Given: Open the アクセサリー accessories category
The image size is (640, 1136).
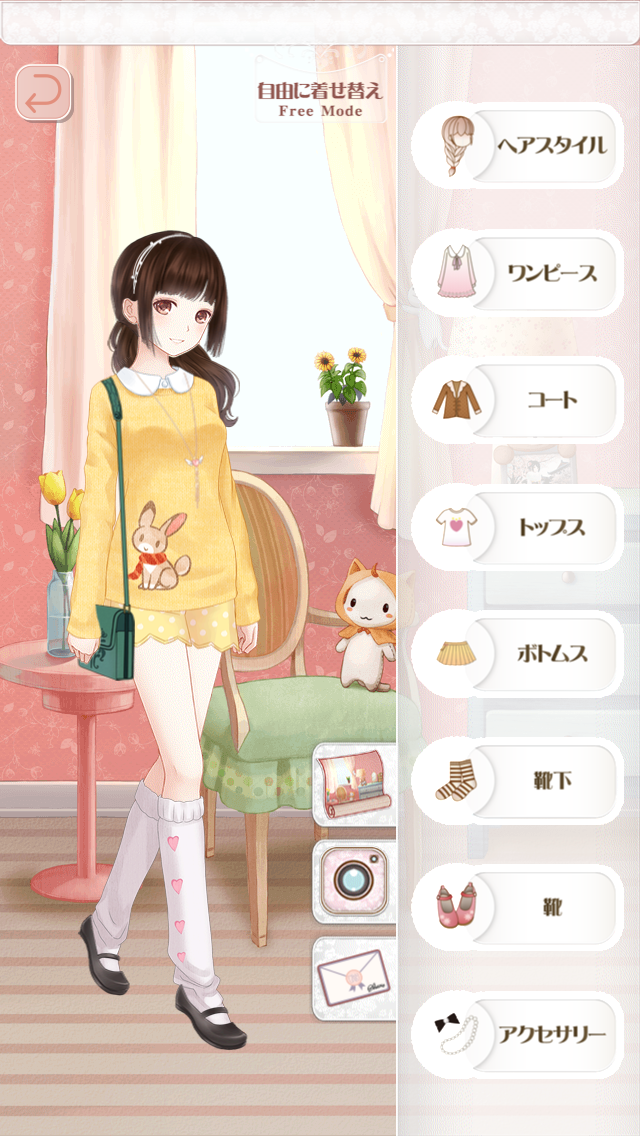Looking at the screenshot, I should [x=518, y=1035].
